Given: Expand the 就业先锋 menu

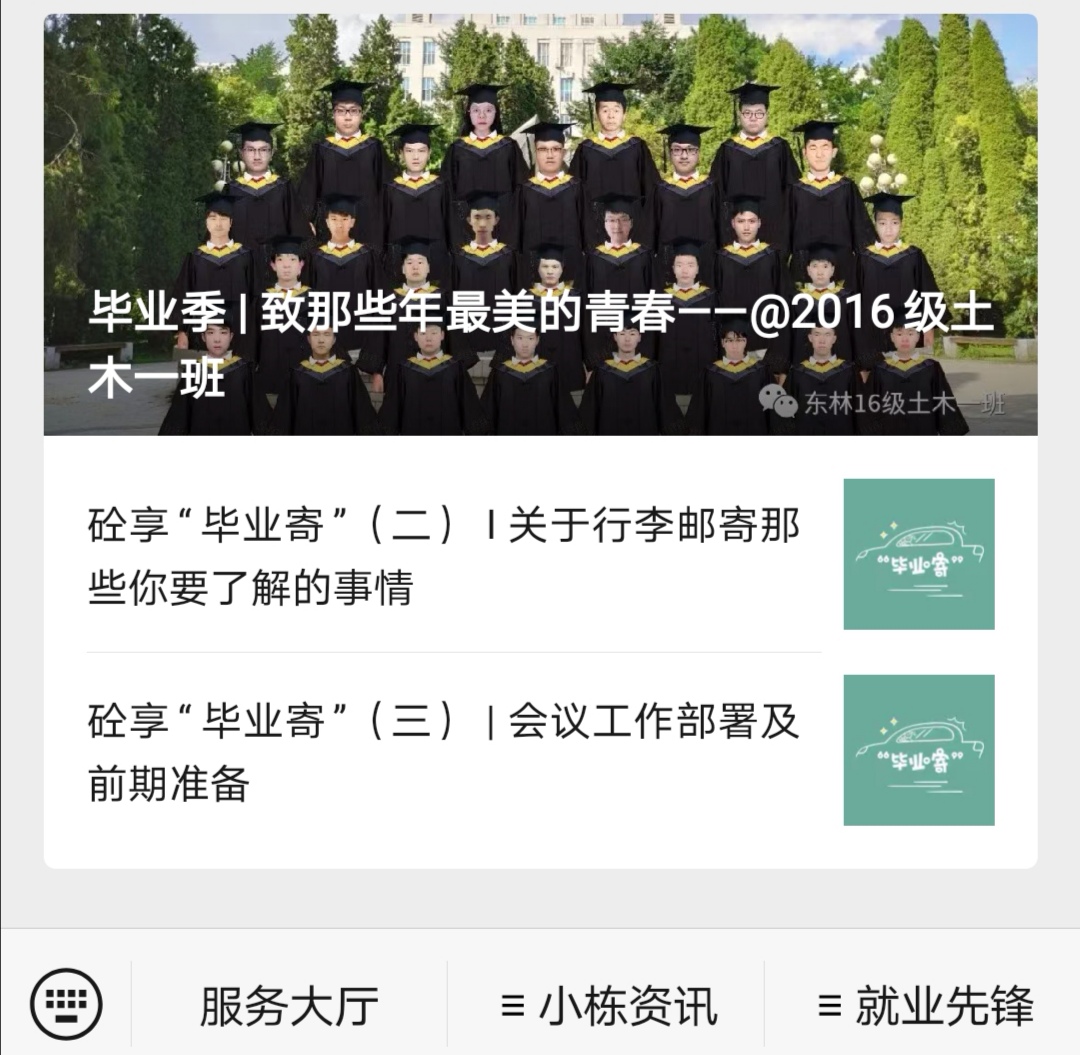Looking at the screenshot, I should [924, 1006].
